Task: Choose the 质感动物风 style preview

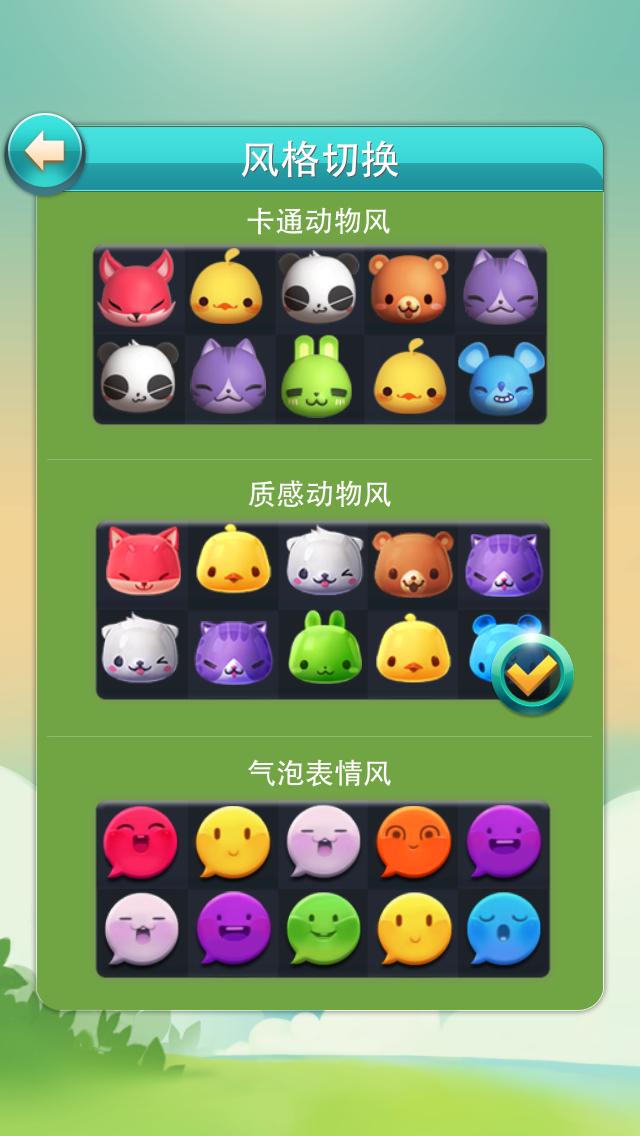Action: [x=323, y=610]
